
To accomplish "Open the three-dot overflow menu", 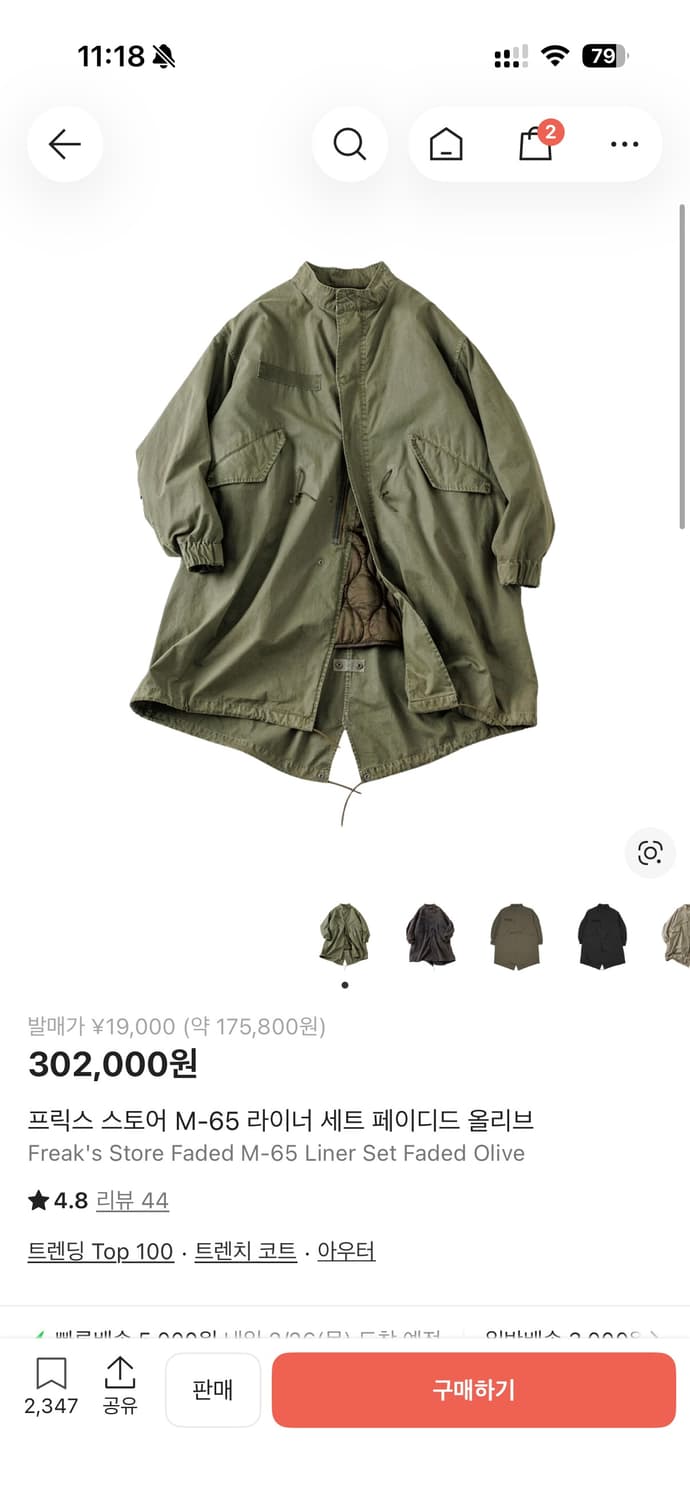I will point(624,145).
